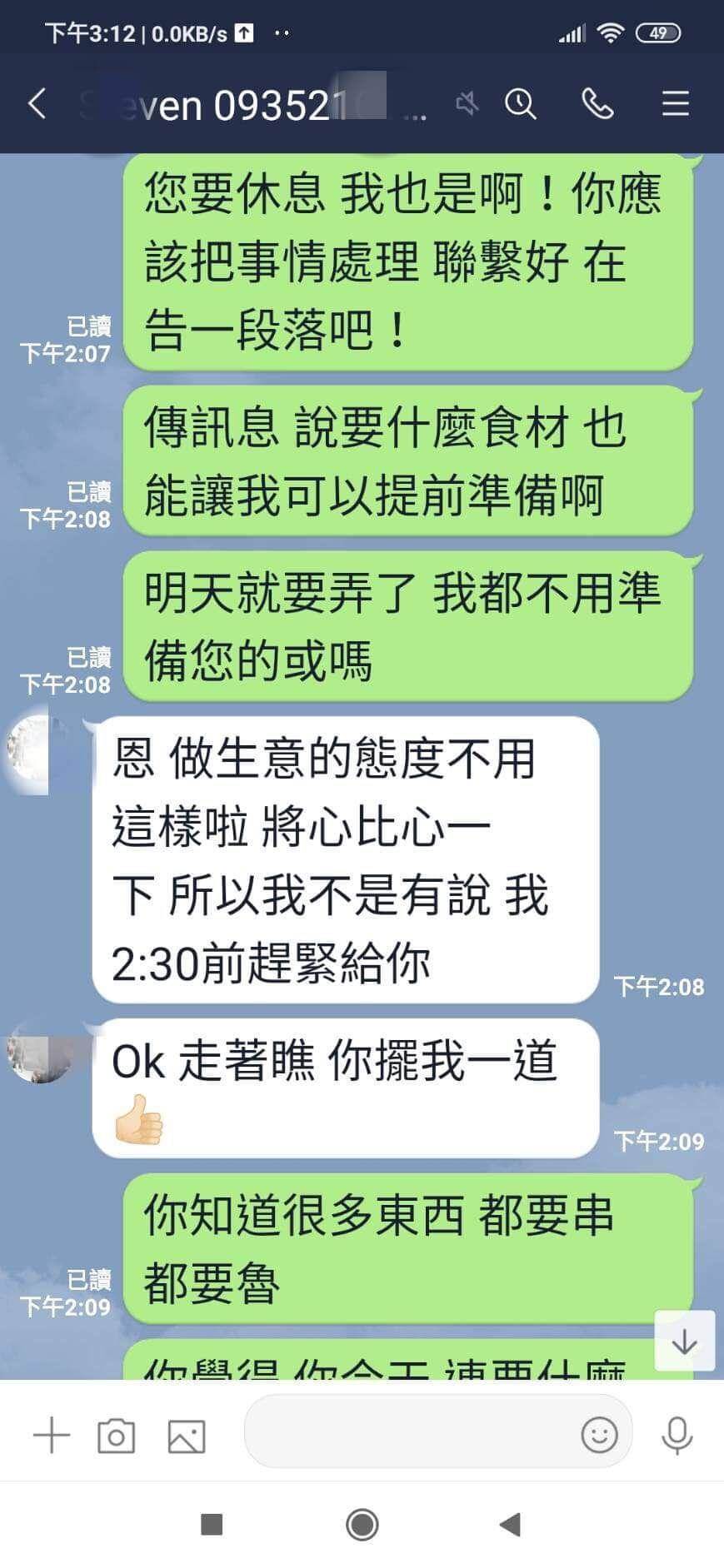Start a voice call with this contact

click(x=597, y=104)
